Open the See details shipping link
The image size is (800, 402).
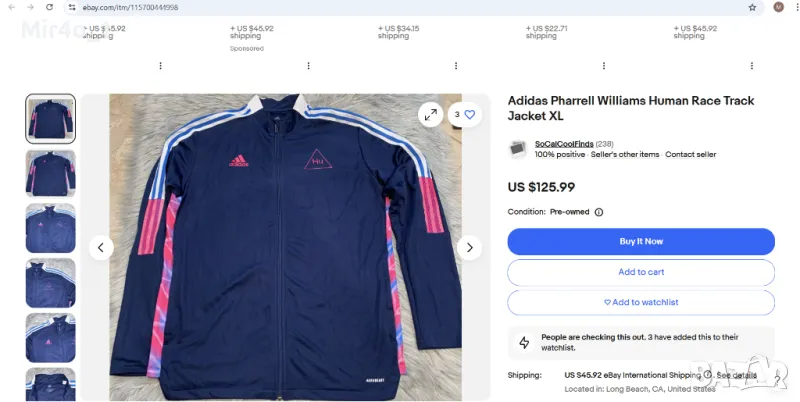(x=737, y=375)
